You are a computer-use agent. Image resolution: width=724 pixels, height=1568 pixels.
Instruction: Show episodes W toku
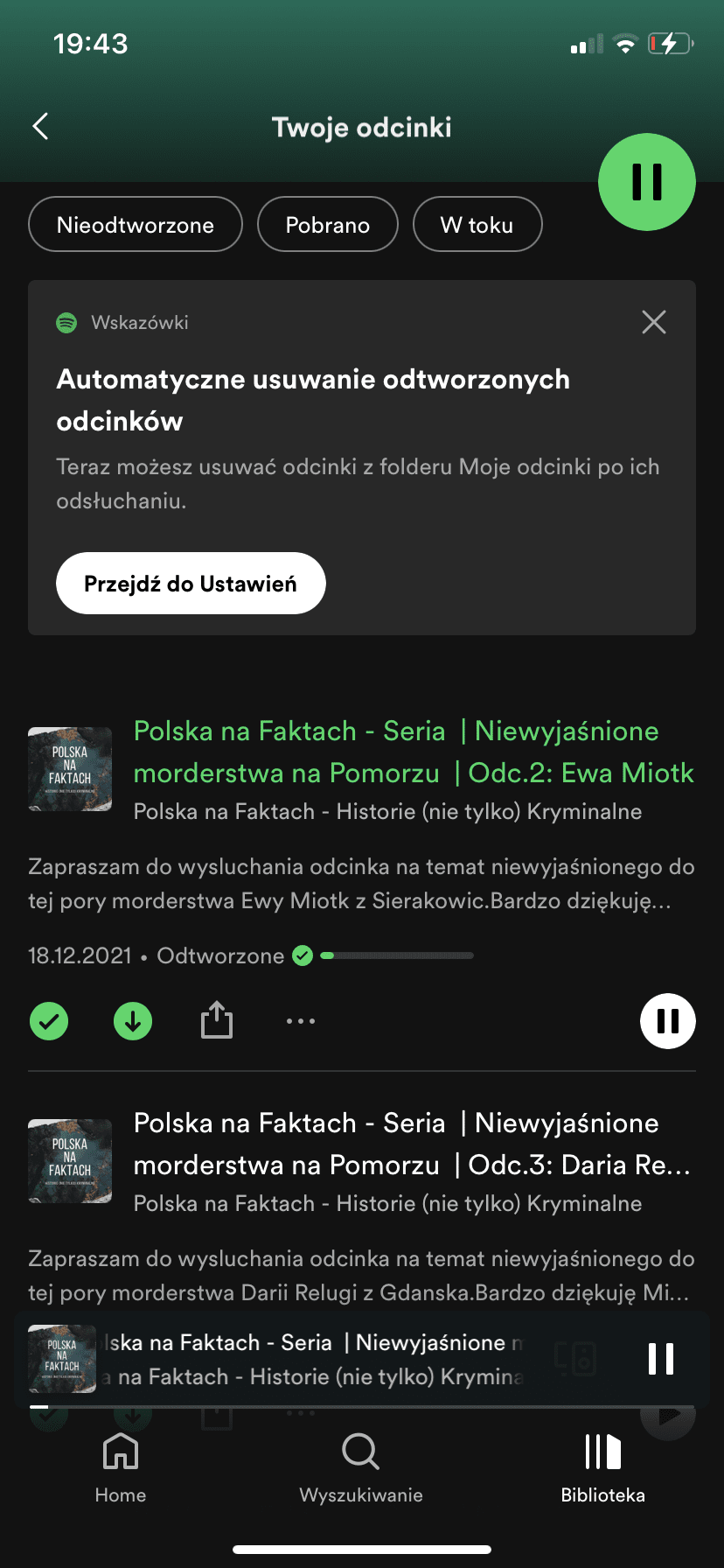[477, 225]
